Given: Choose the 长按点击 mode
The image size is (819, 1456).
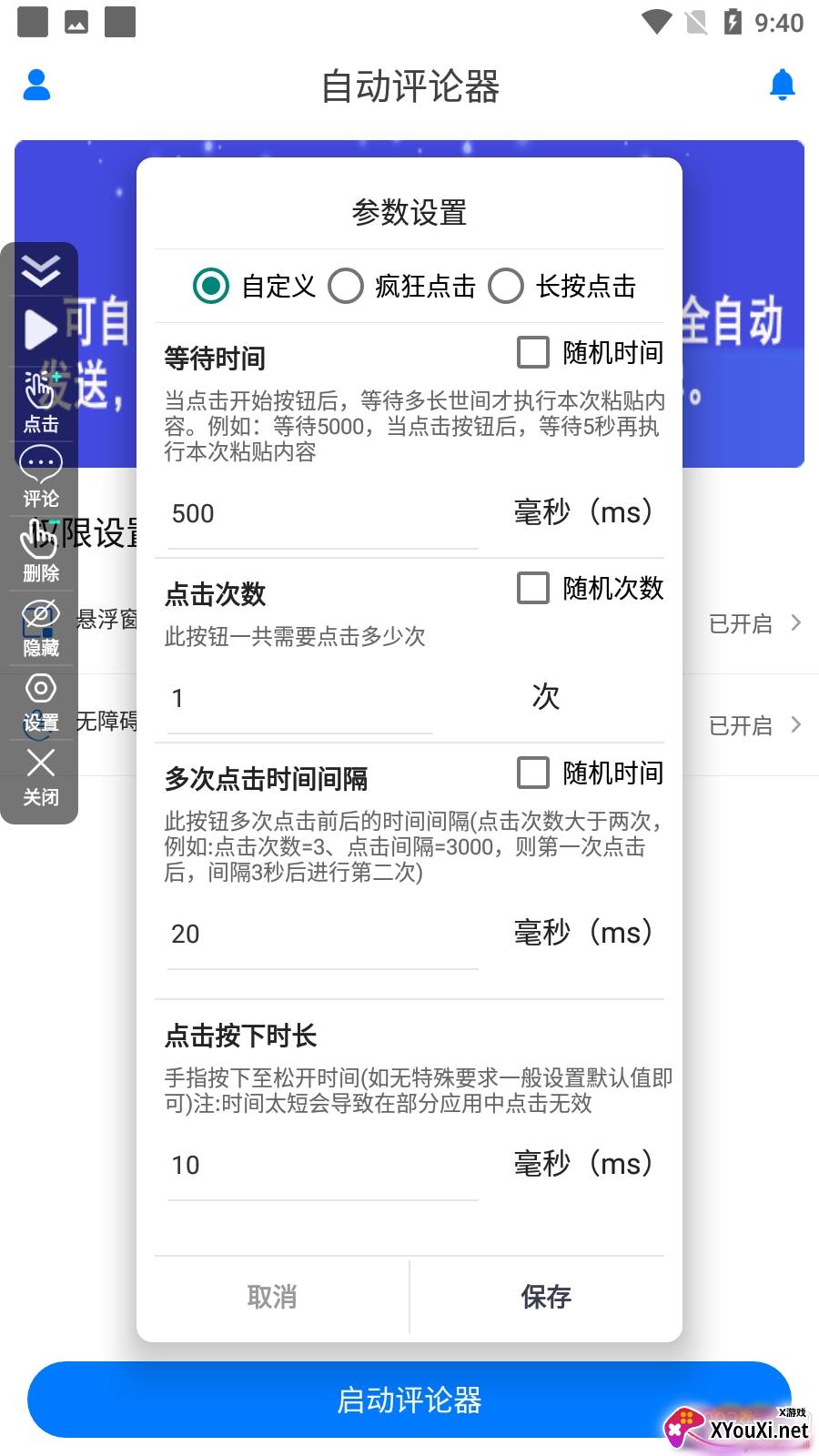Looking at the screenshot, I should click(x=506, y=286).
